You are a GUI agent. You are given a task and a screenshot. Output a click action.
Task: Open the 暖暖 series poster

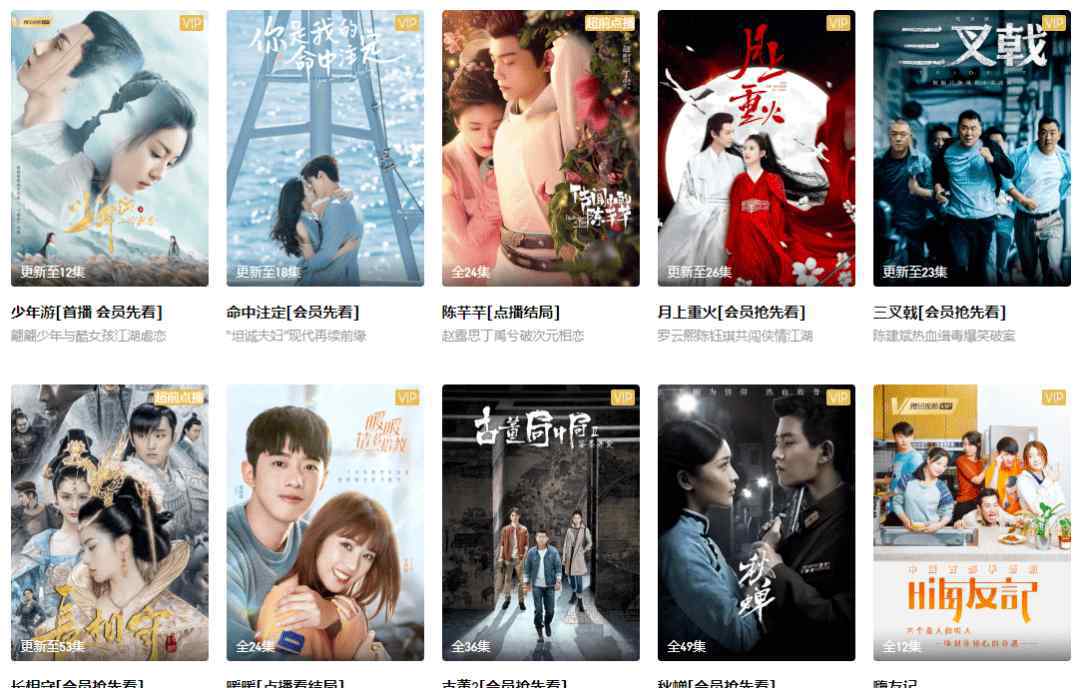(x=325, y=522)
